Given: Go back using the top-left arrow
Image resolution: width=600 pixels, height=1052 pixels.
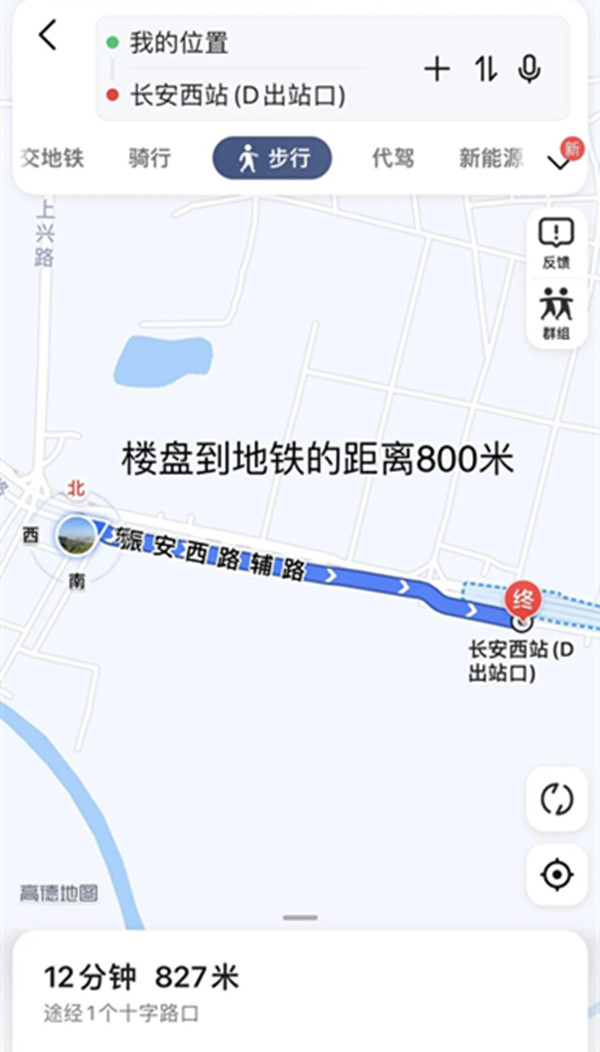Looking at the screenshot, I should (x=47, y=36).
